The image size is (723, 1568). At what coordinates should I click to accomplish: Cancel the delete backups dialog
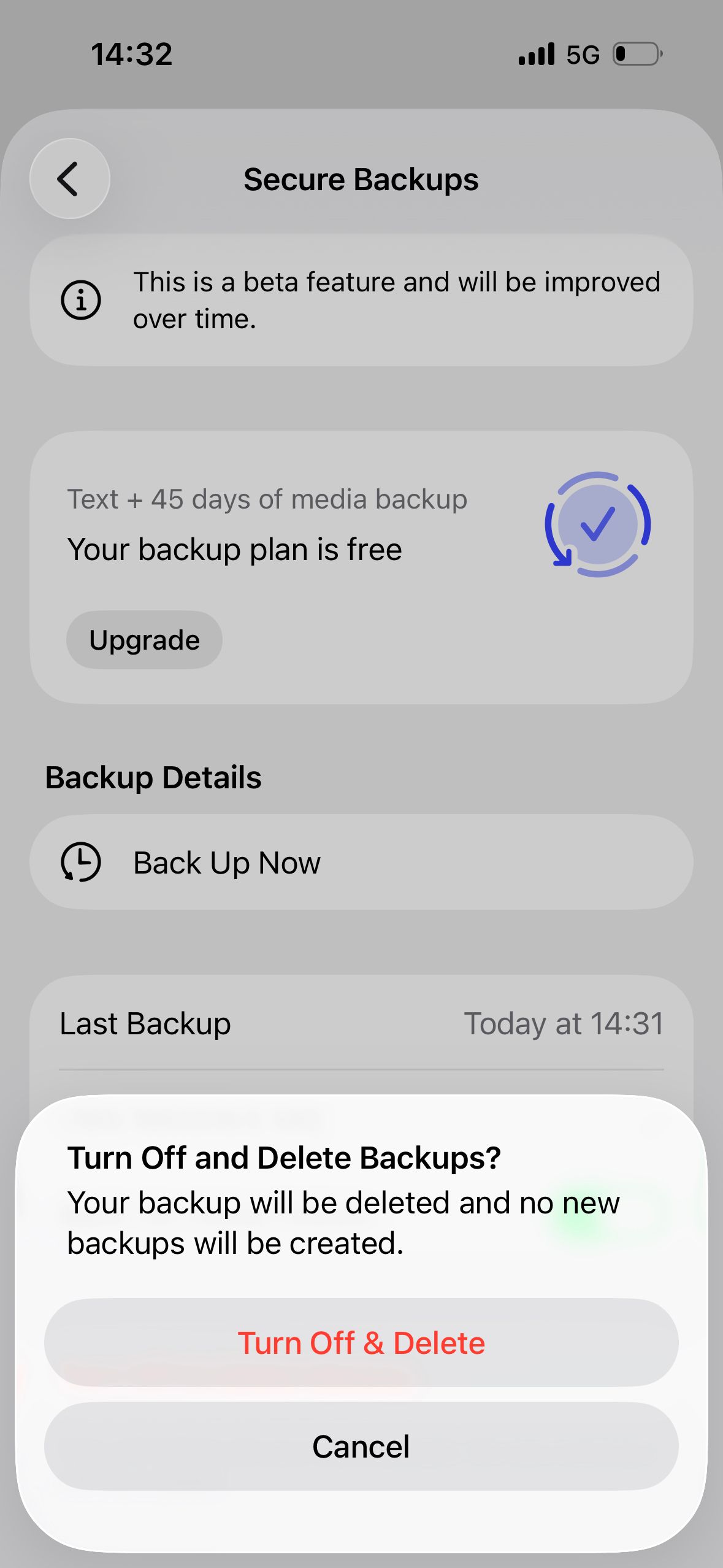361,1446
